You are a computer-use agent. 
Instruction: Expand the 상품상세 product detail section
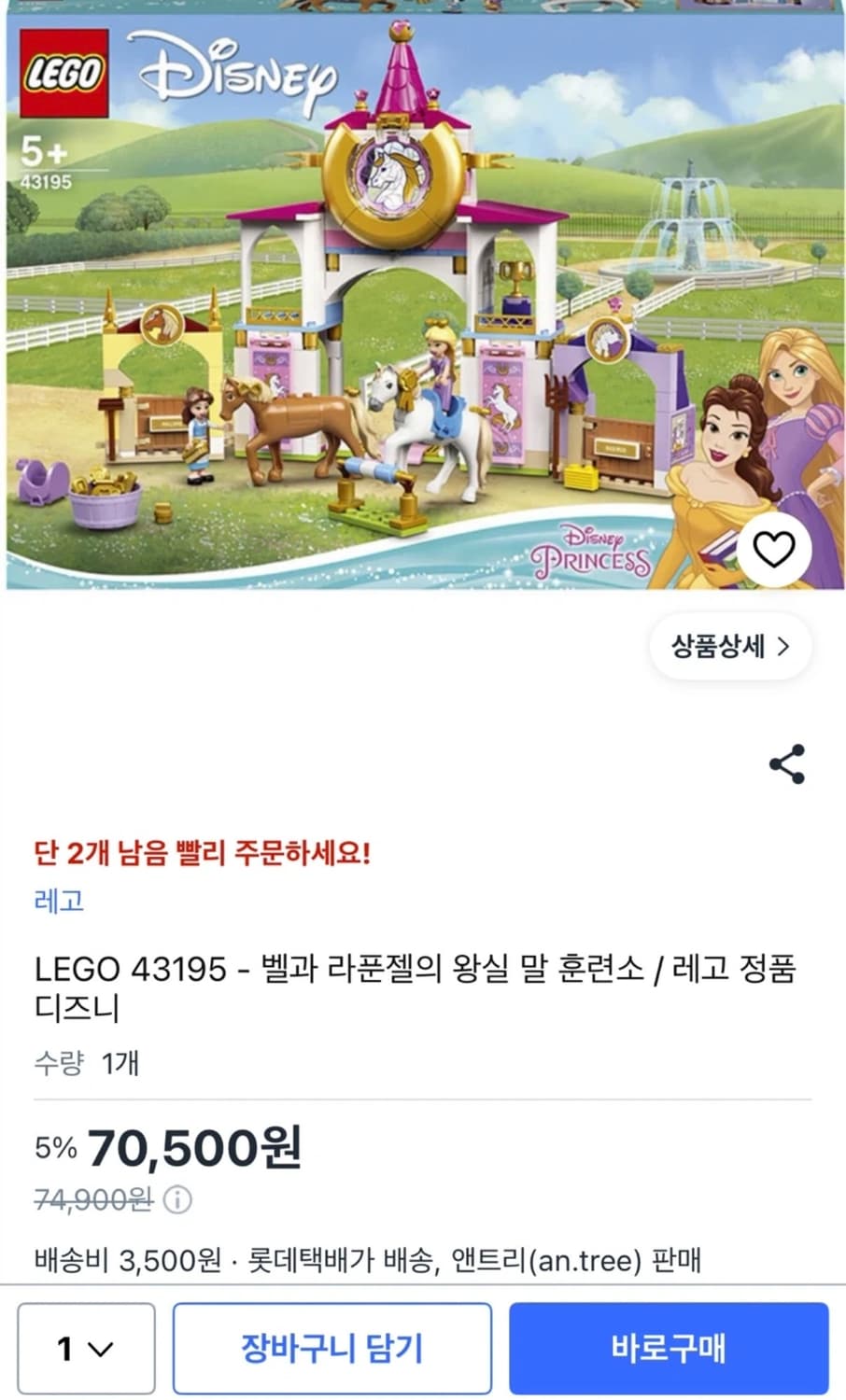pyautogui.click(x=729, y=646)
